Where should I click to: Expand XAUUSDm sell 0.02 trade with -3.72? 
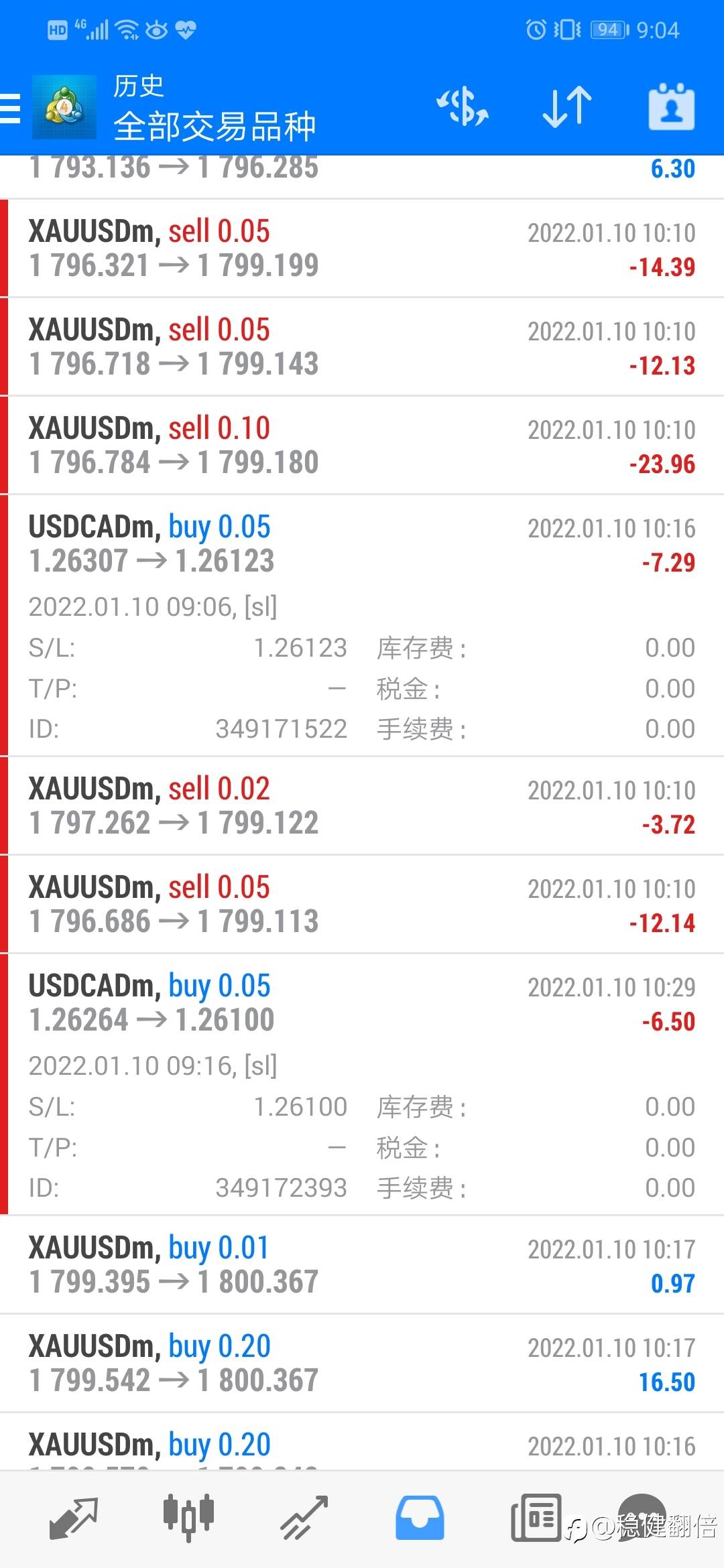[362, 806]
